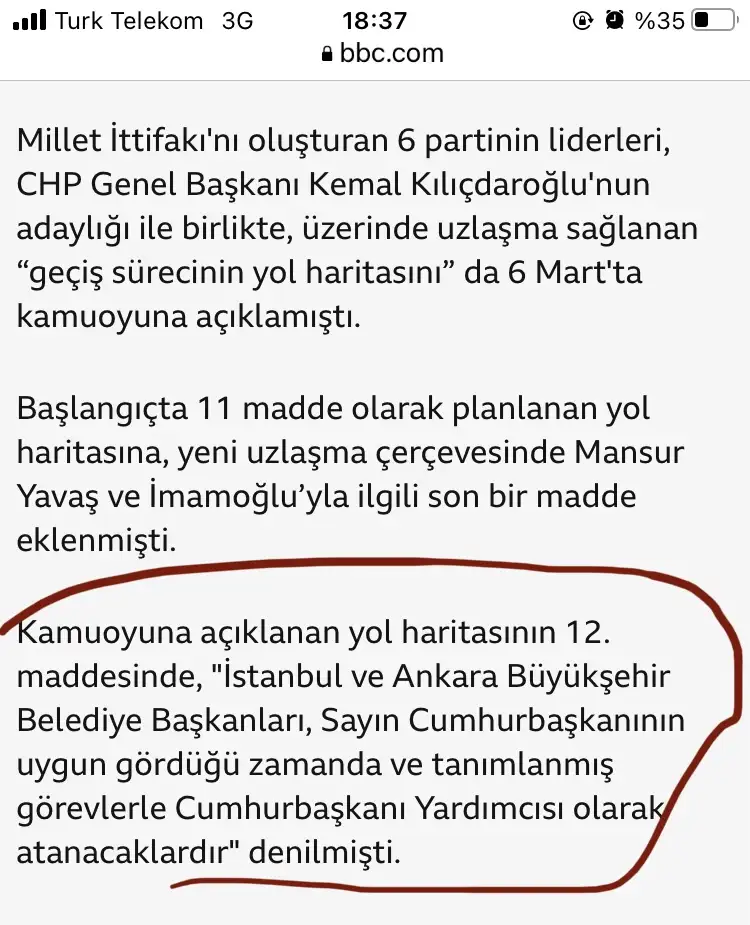Tap the bbc.com address bar
This screenshot has width=750, height=925.
(382, 55)
